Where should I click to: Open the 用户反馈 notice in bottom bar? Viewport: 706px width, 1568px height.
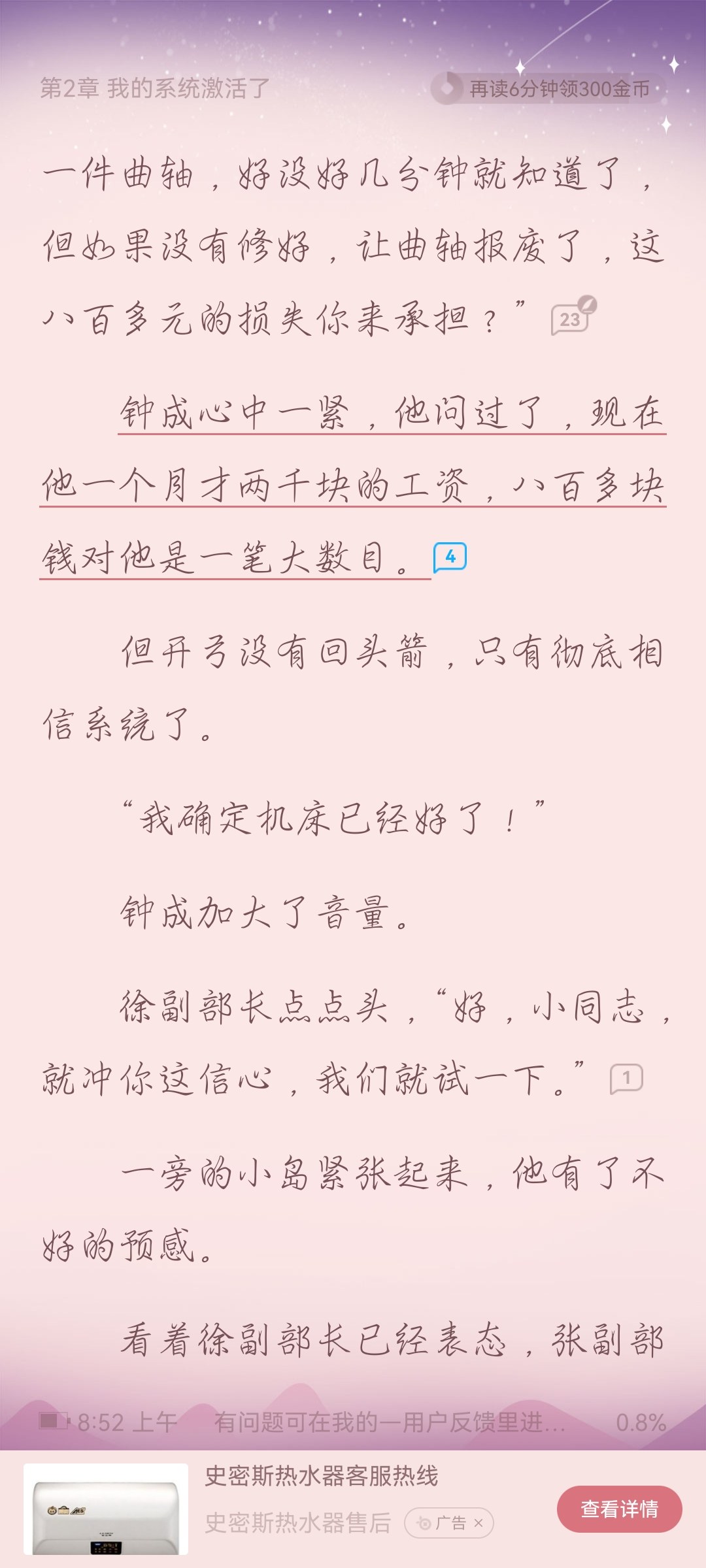390,1422
